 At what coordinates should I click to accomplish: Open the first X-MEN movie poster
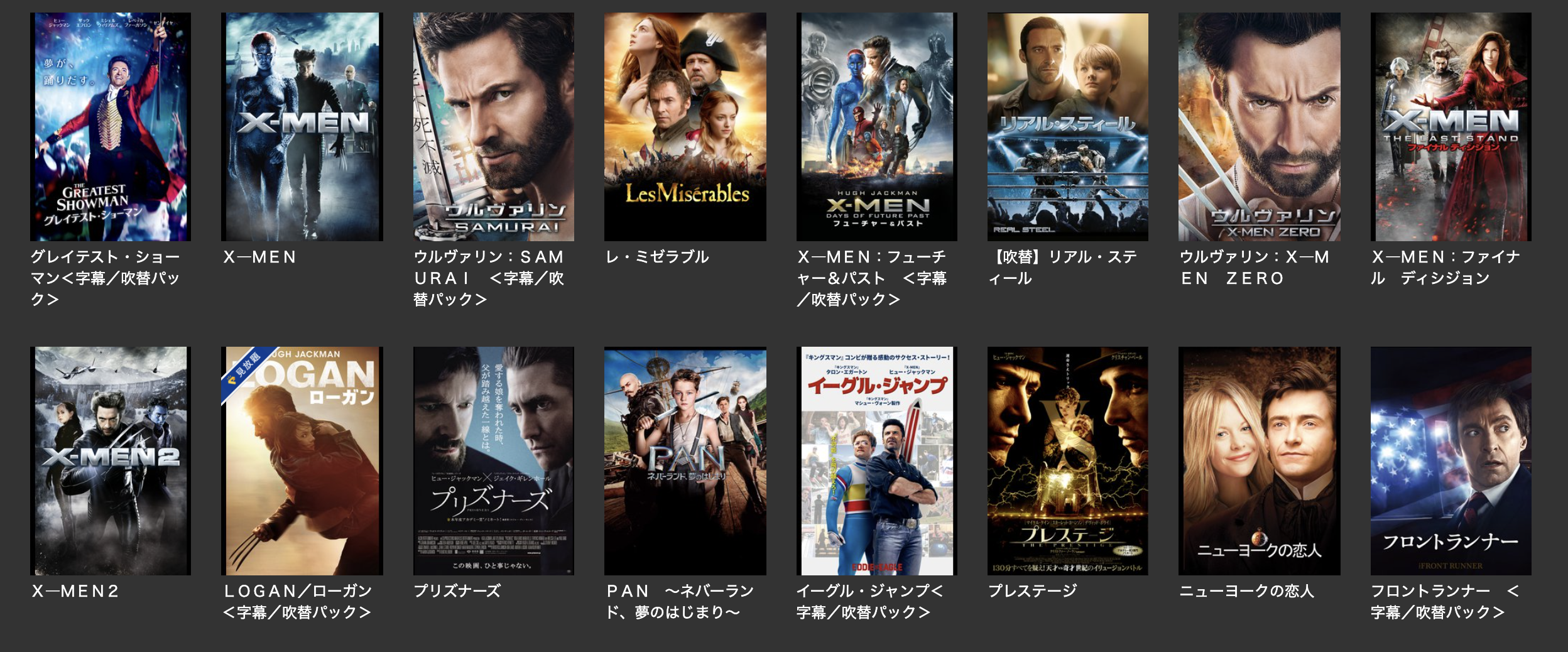302,127
